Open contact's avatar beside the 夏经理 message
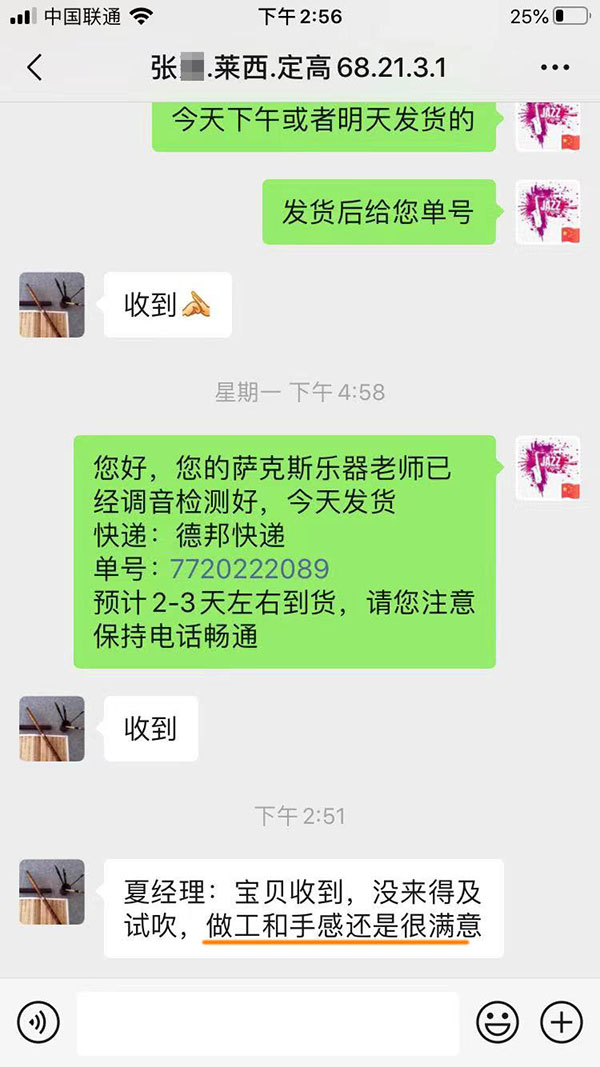Viewport: 600px width, 1067px height. click(x=52, y=892)
